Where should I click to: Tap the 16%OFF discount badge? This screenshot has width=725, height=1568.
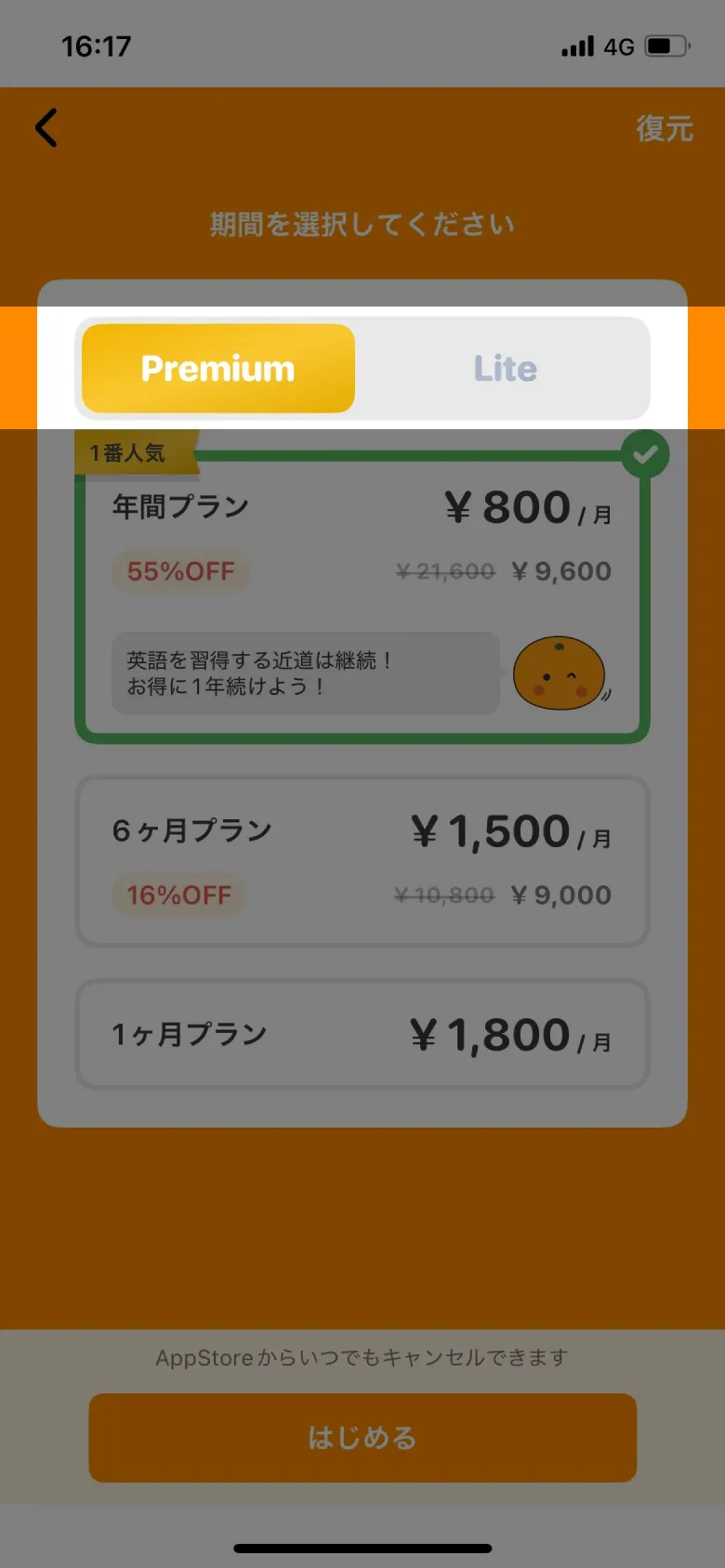click(x=178, y=895)
